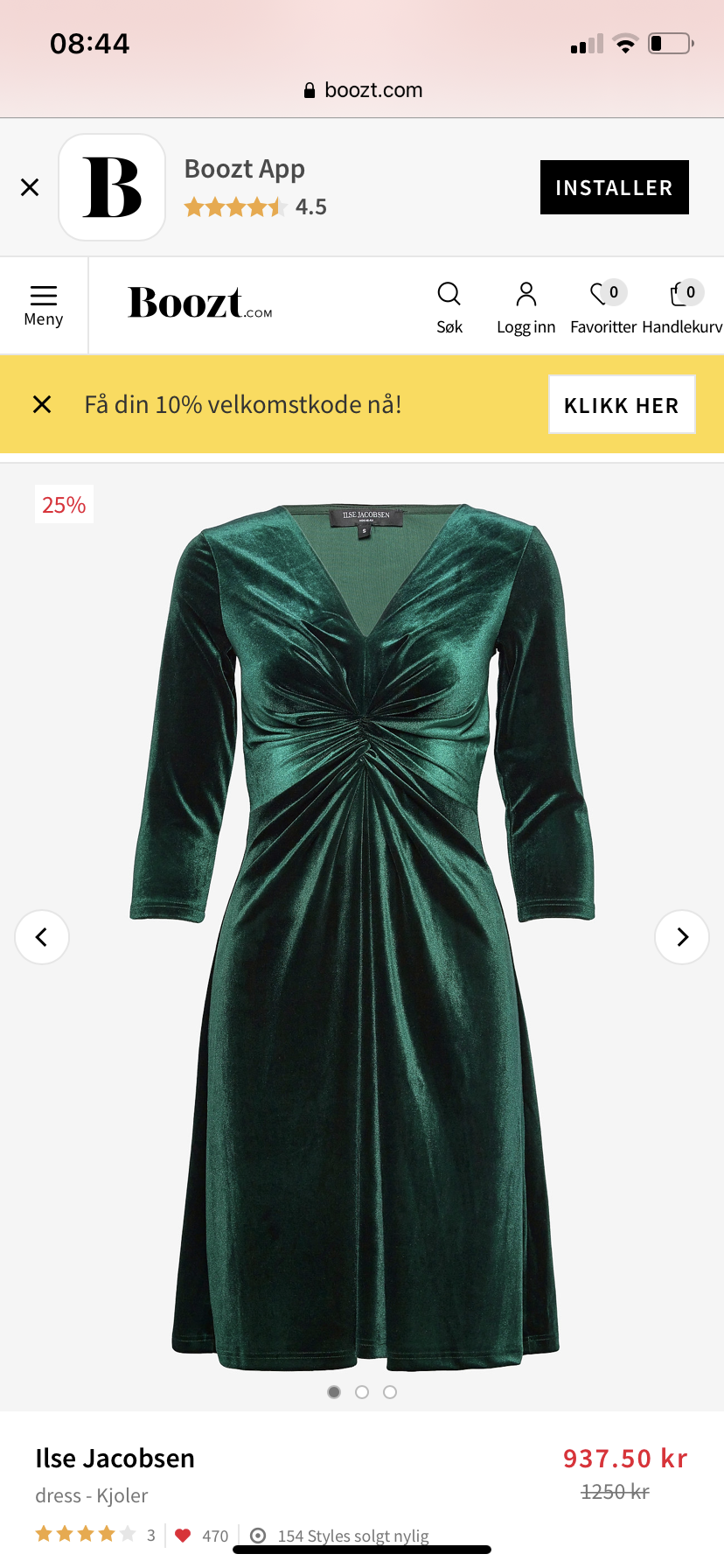This screenshot has height=1568, width=724.
Task: Jump to the second image dot
Action: click(362, 1392)
